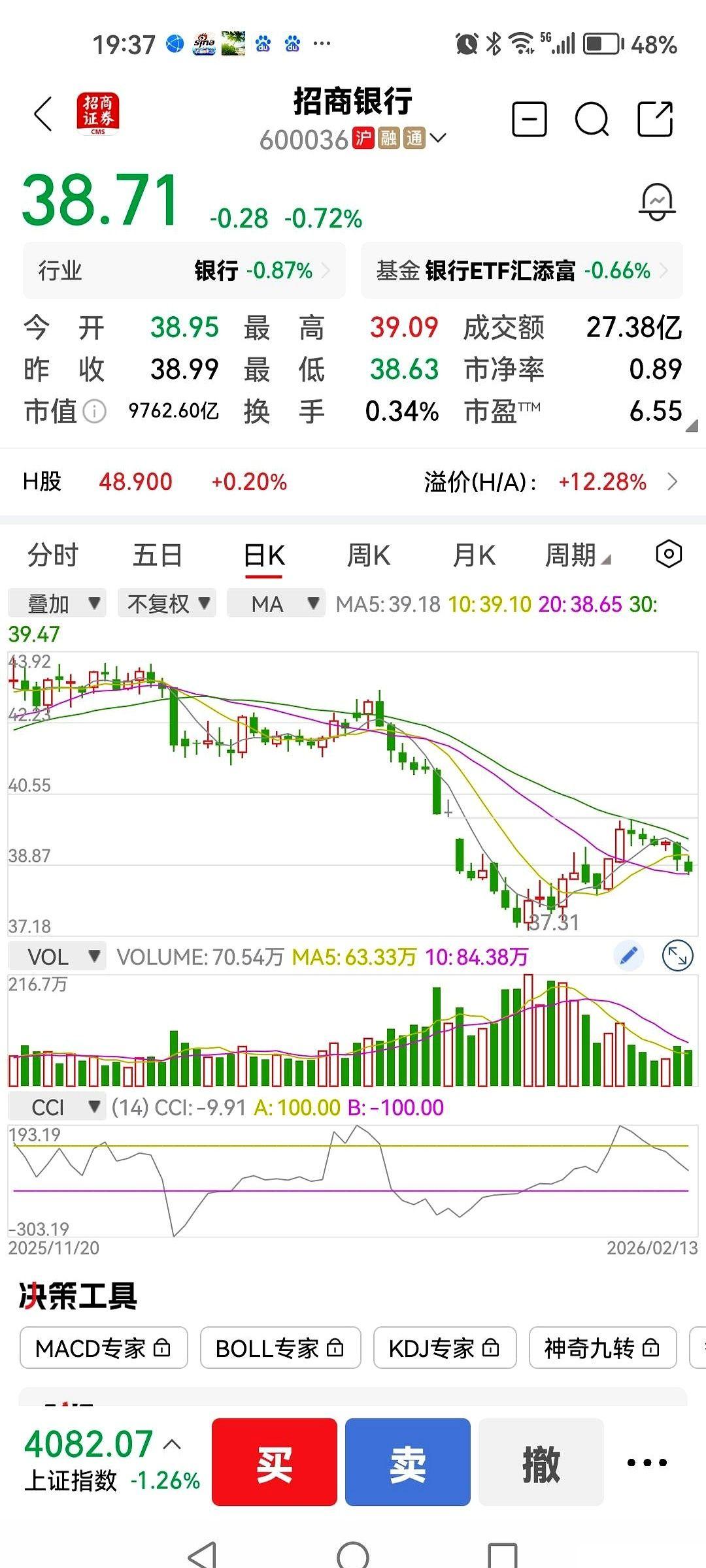
Task: Open the CCI indicator selector
Action: tap(57, 1106)
